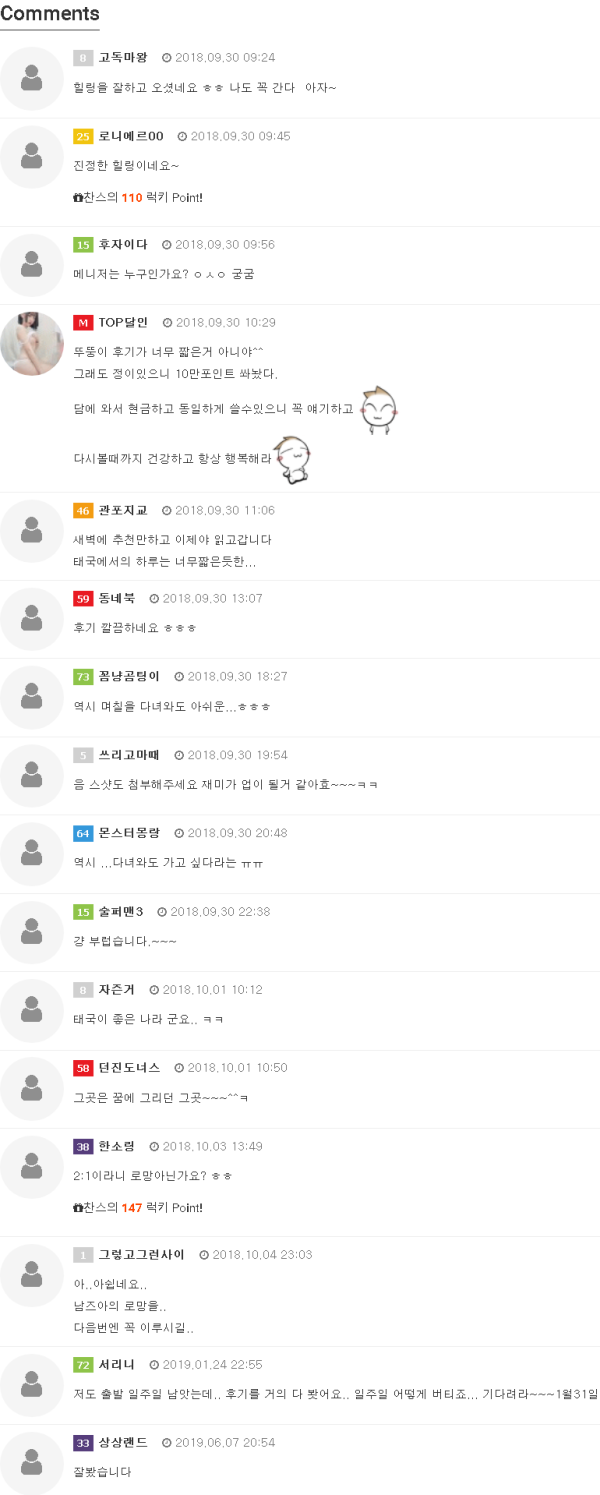The height and width of the screenshot is (1495, 600).
Task: Open commenter 관포지교's profile
Action: click(x=123, y=511)
